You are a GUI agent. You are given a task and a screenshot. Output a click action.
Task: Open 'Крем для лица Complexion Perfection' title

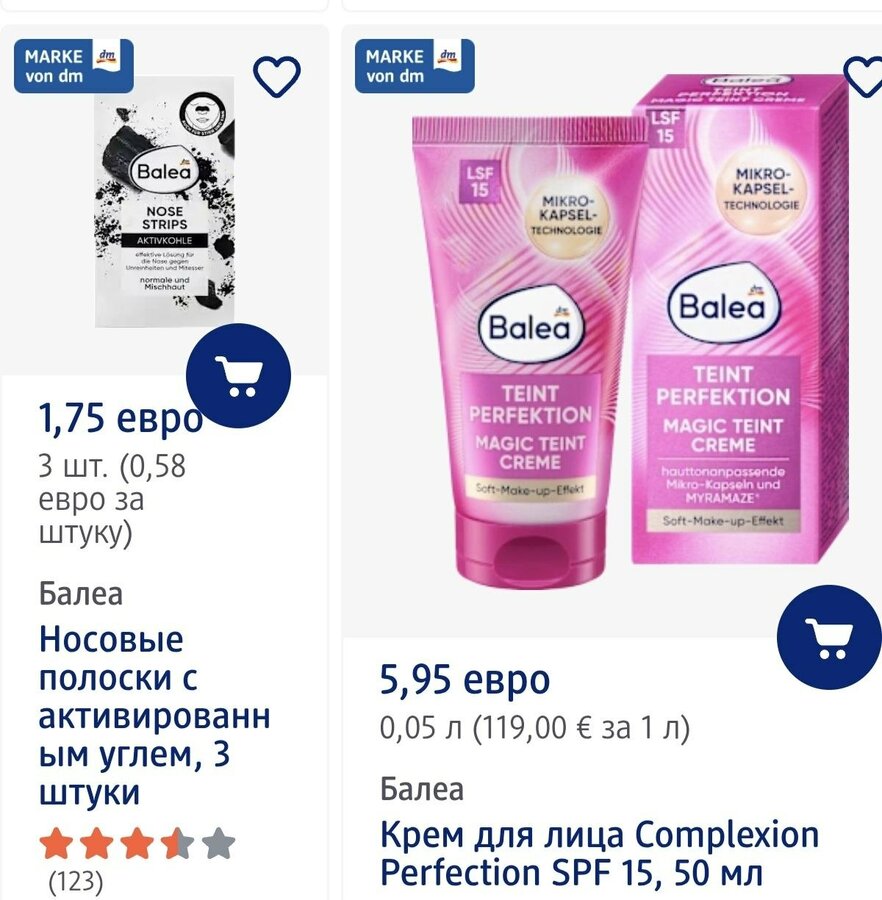point(598,852)
